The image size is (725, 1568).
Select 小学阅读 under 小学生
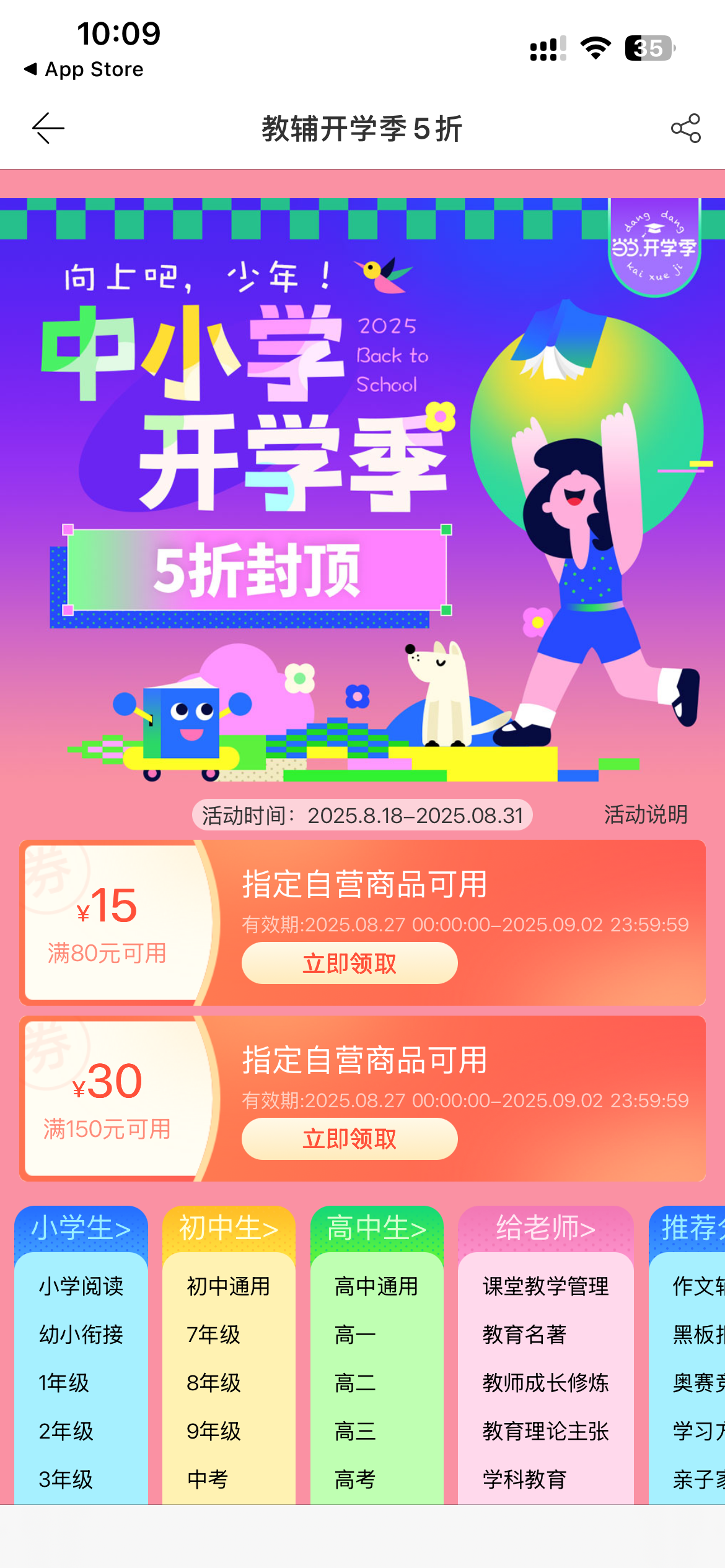click(x=81, y=1287)
